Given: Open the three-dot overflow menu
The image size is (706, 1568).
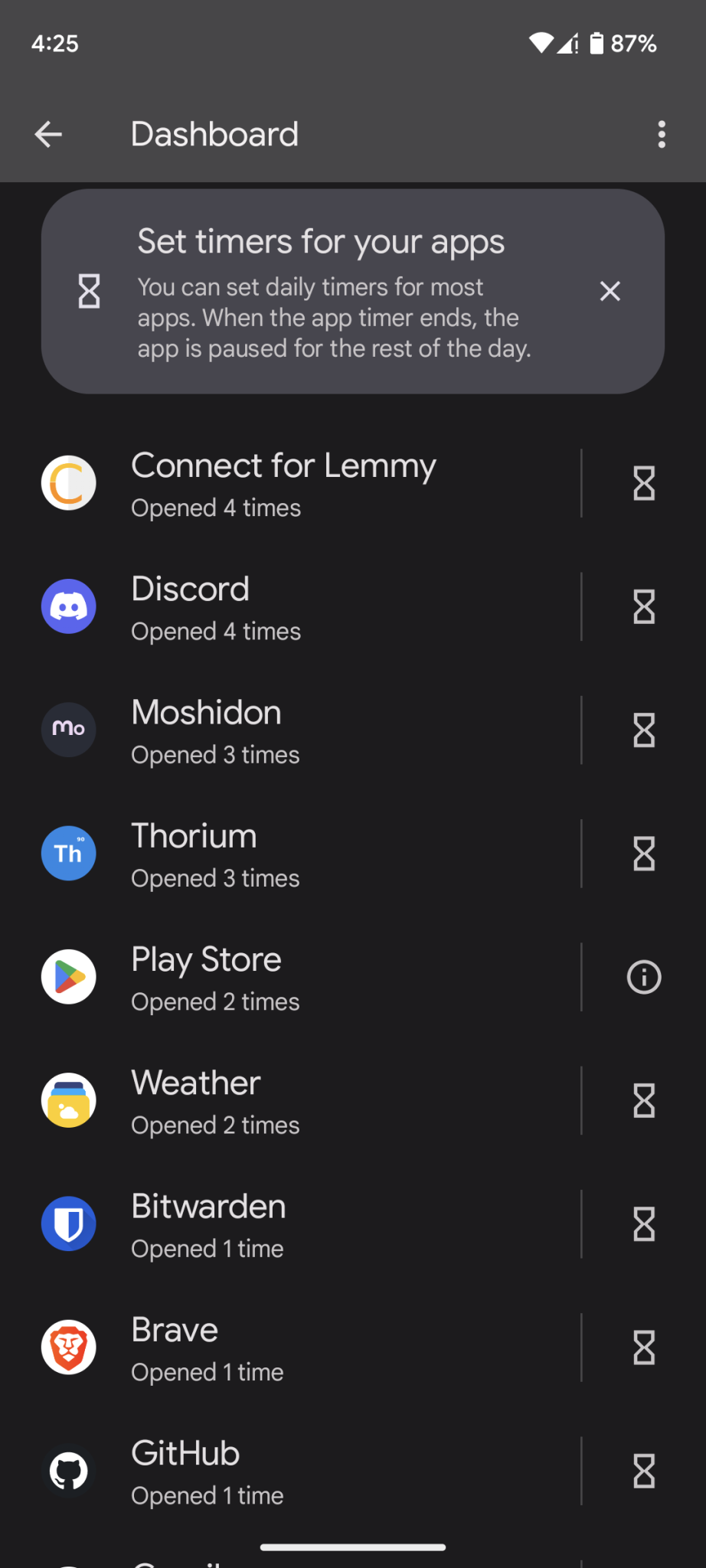Looking at the screenshot, I should pos(662,135).
